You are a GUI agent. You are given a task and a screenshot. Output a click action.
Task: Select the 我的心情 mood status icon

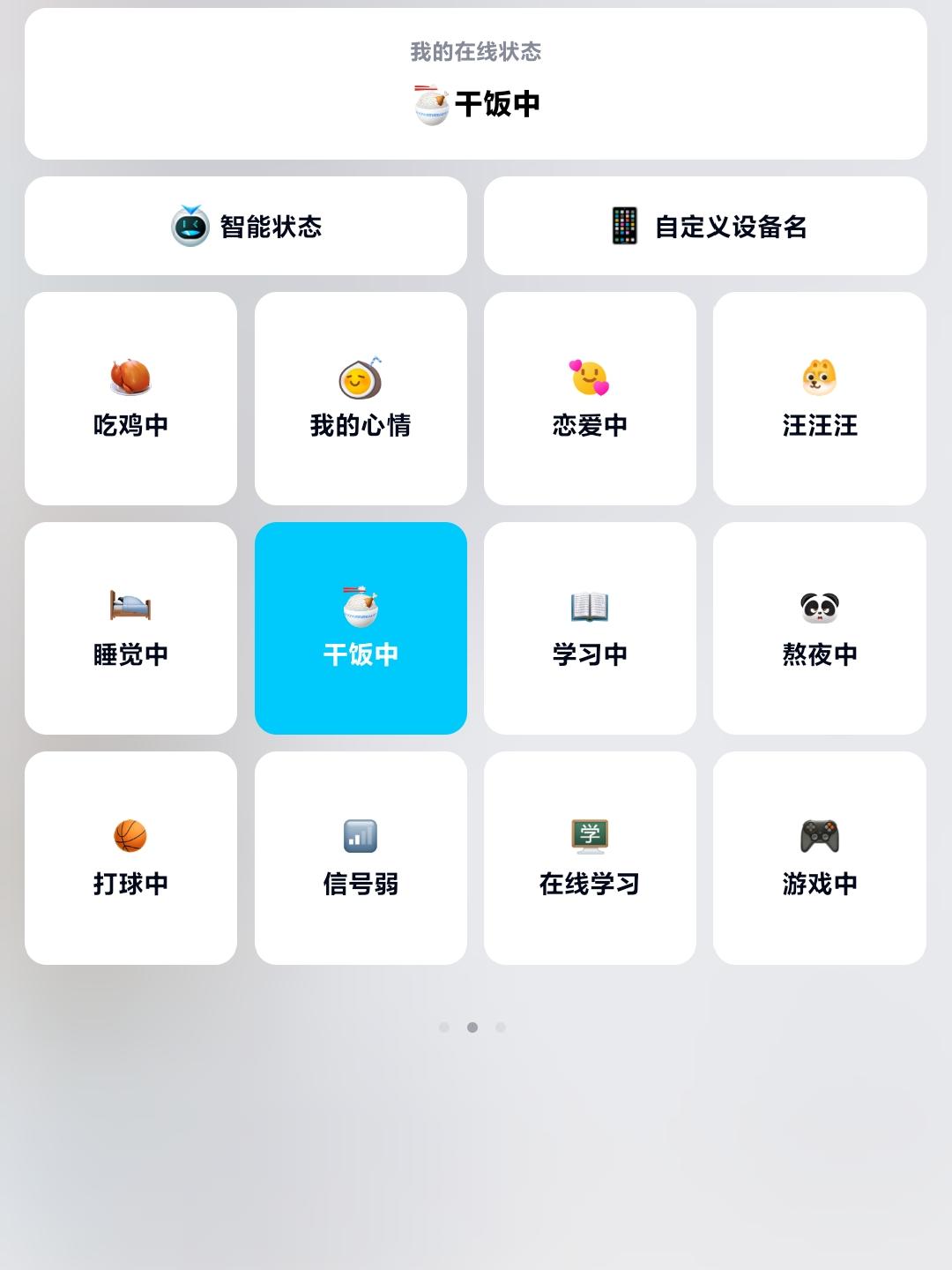pyautogui.click(x=360, y=378)
